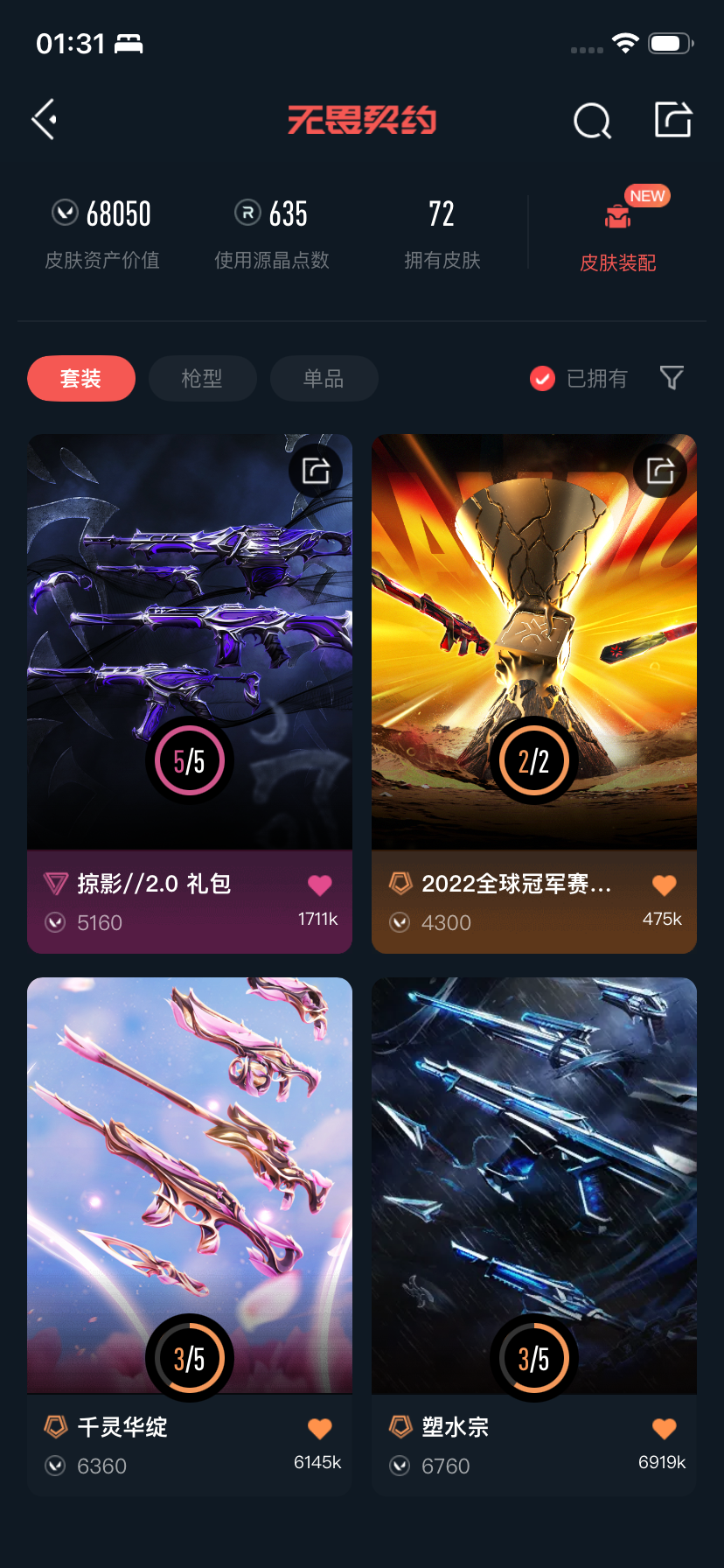Select the 套装 tab
Viewport: 724px width, 1568px height.
[x=81, y=379]
